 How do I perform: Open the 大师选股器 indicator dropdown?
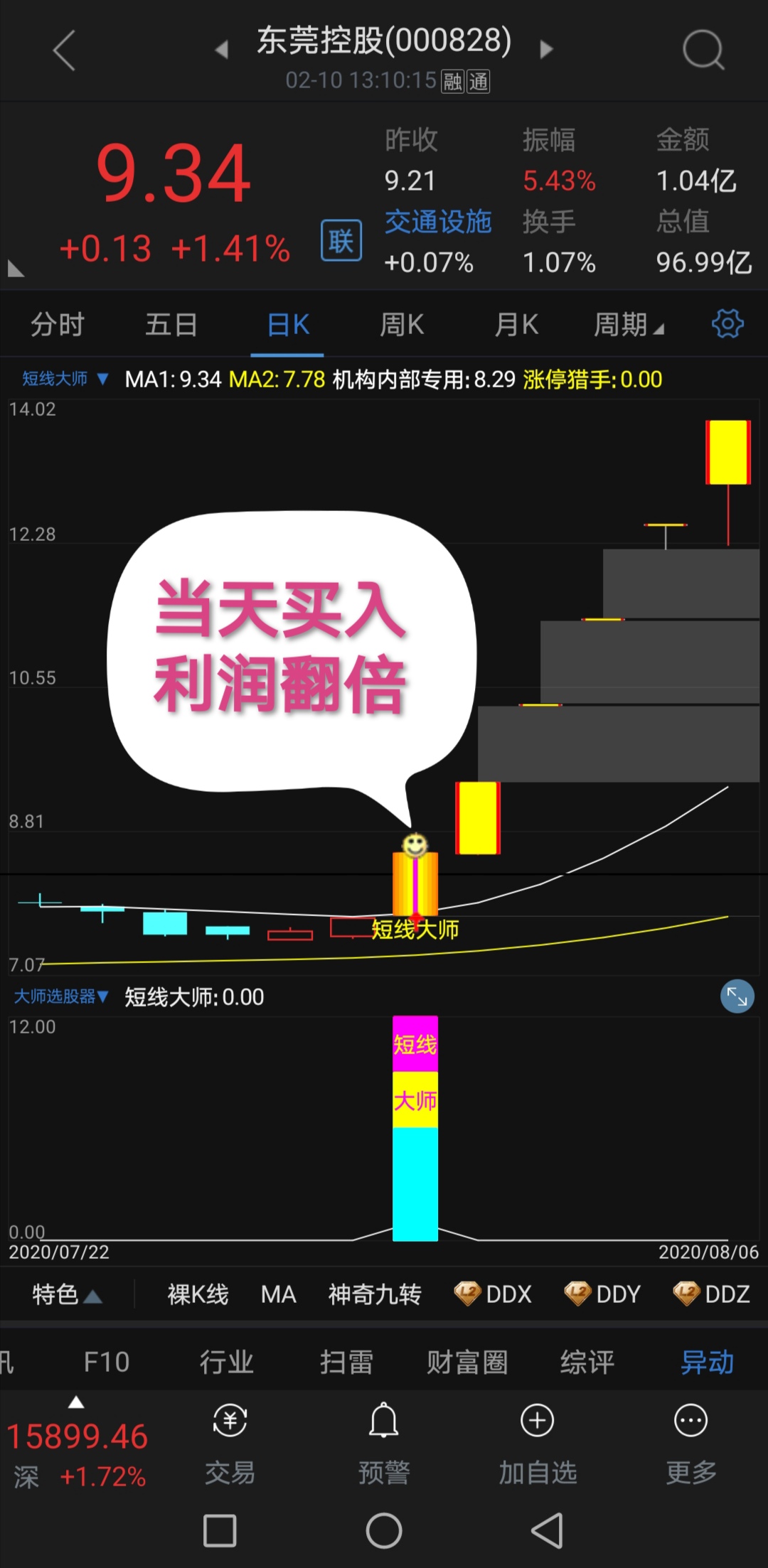(61, 997)
